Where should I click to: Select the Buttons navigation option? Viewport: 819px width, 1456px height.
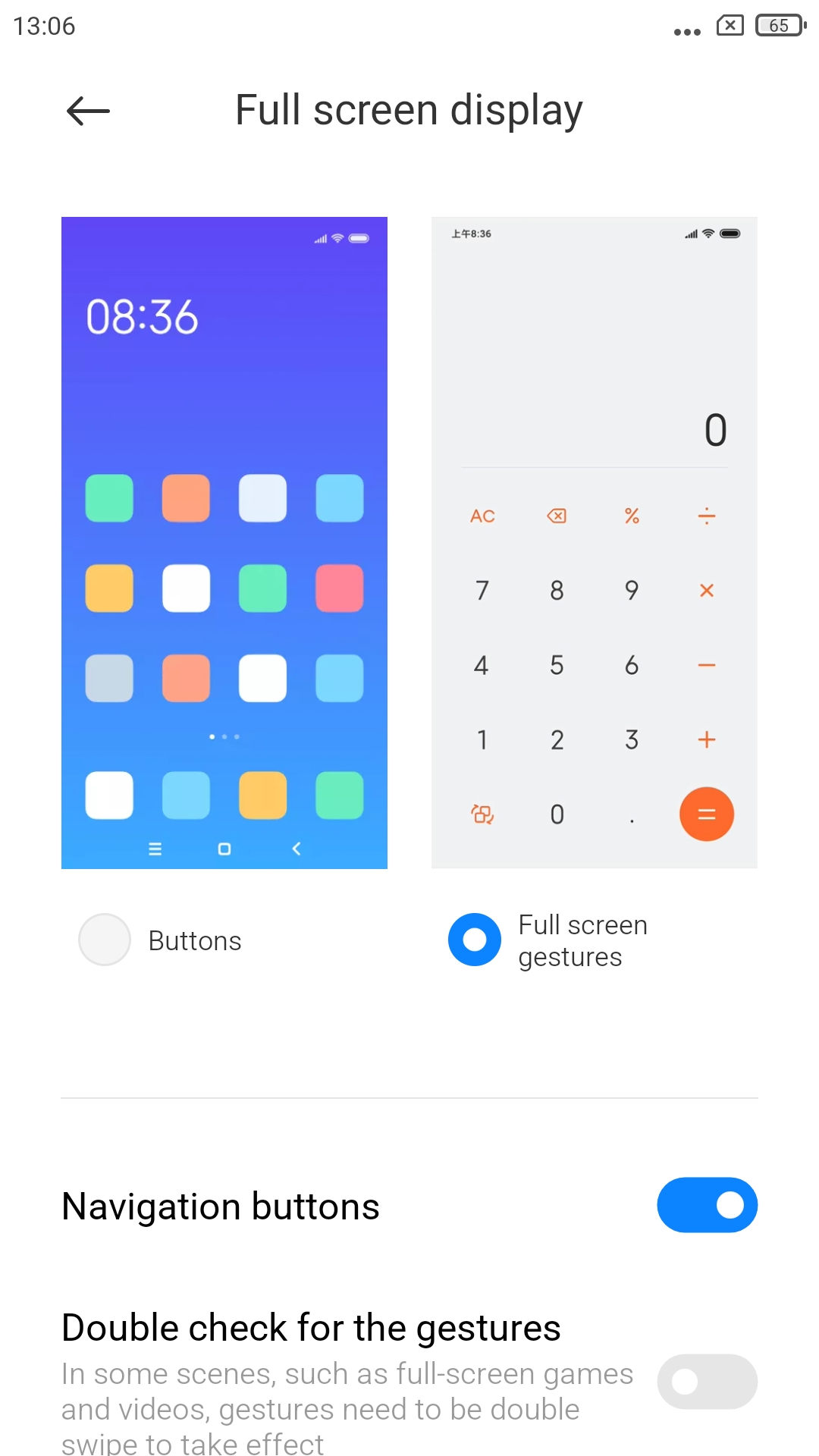coord(105,940)
